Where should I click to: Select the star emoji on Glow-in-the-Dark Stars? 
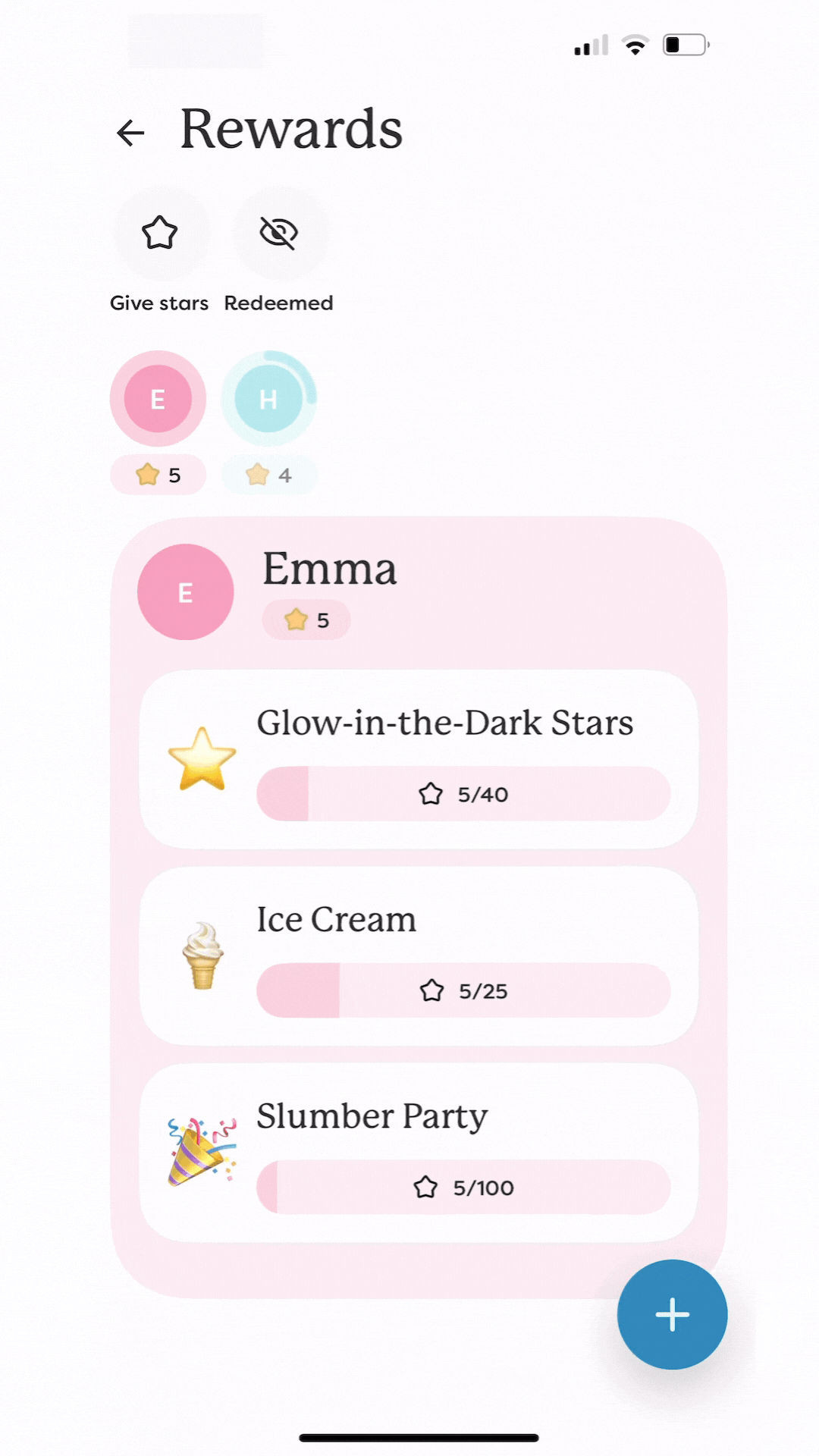pyautogui.click(x=202, y=758)
